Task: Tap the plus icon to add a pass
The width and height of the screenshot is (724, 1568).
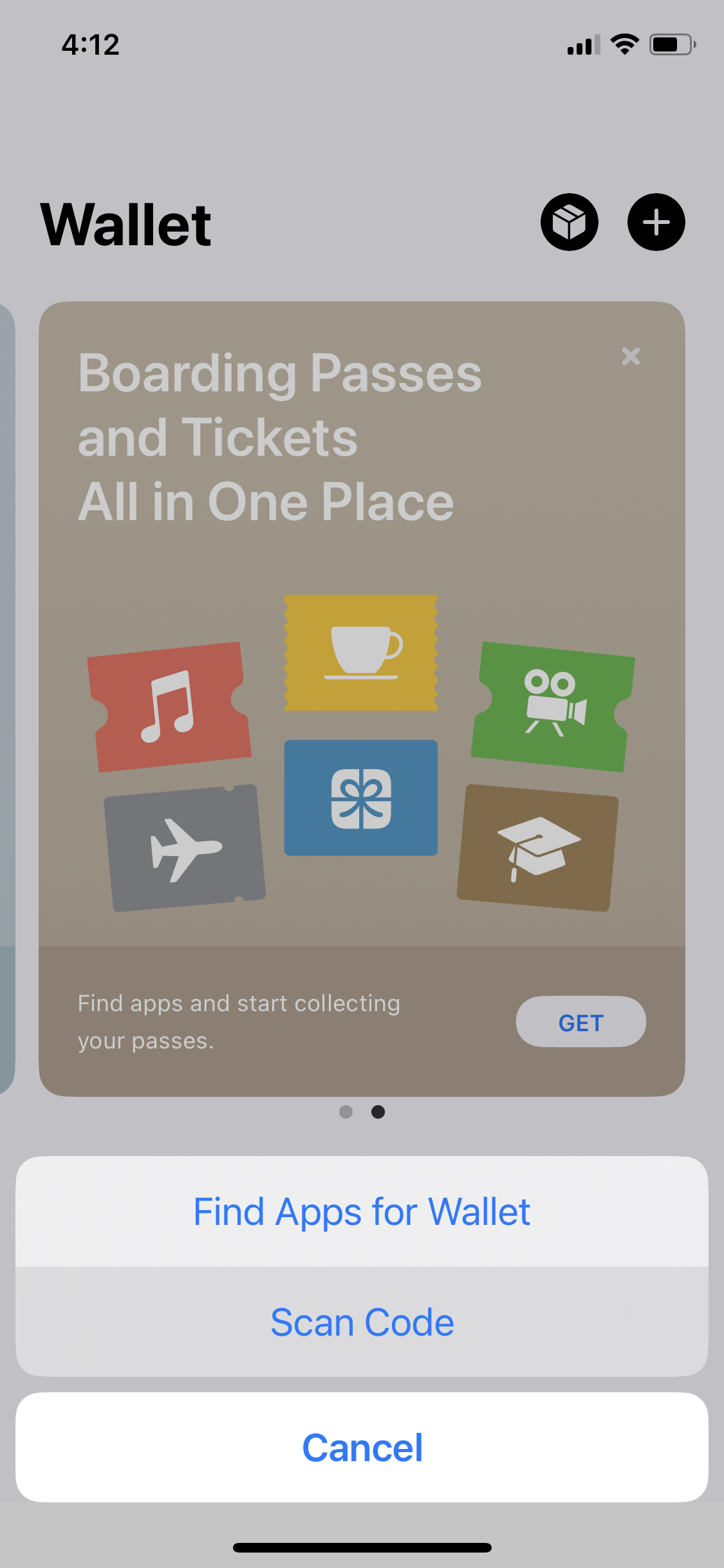Action: [656, 223]
